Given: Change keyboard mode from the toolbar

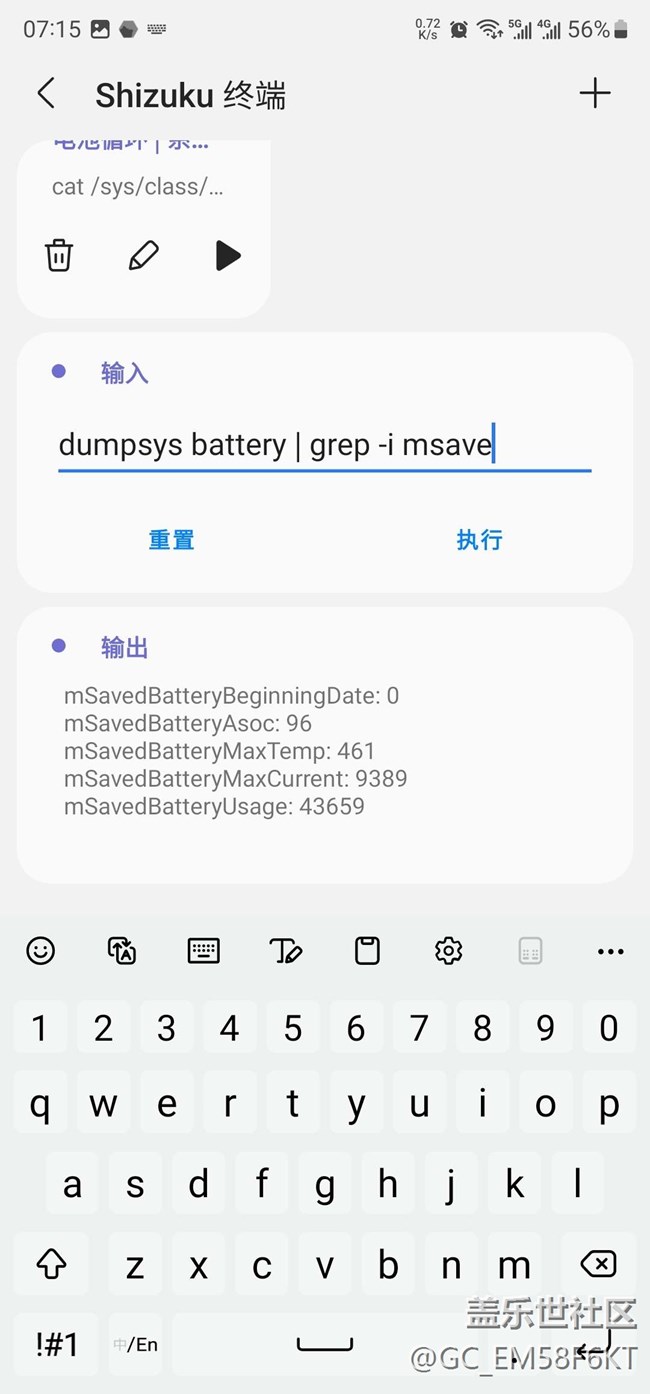Looking at the screenshot, I should click(204, 951).
